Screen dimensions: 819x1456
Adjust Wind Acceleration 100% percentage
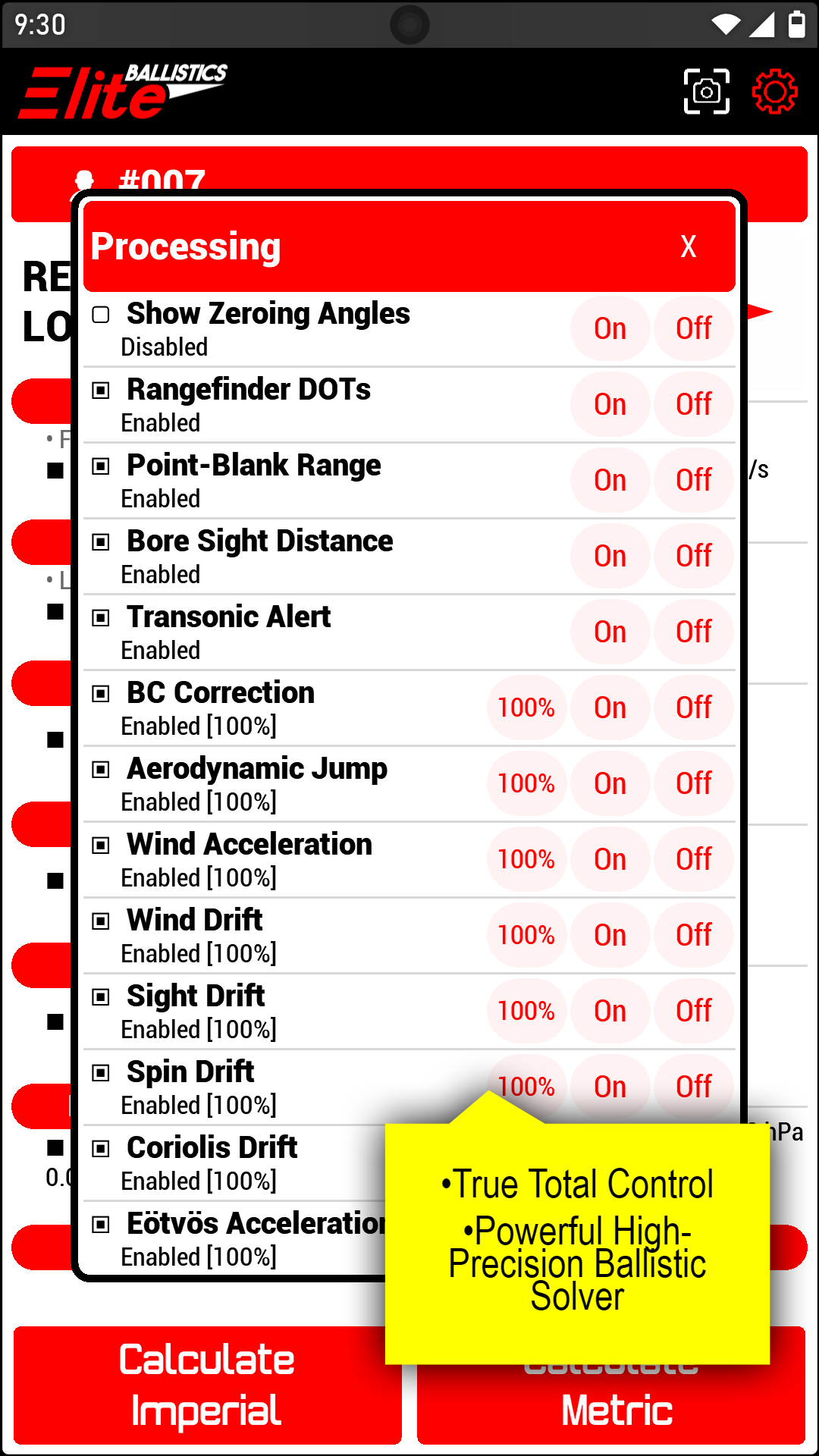526,859
